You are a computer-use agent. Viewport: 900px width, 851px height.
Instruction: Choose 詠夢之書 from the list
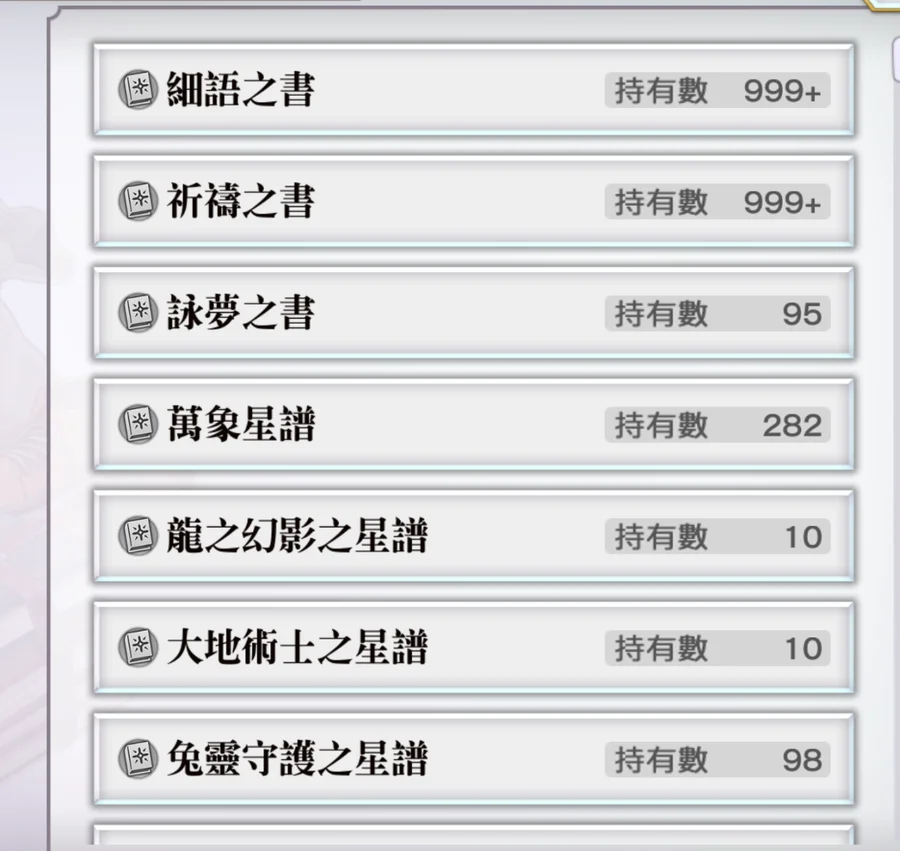(x=473, y=314)
